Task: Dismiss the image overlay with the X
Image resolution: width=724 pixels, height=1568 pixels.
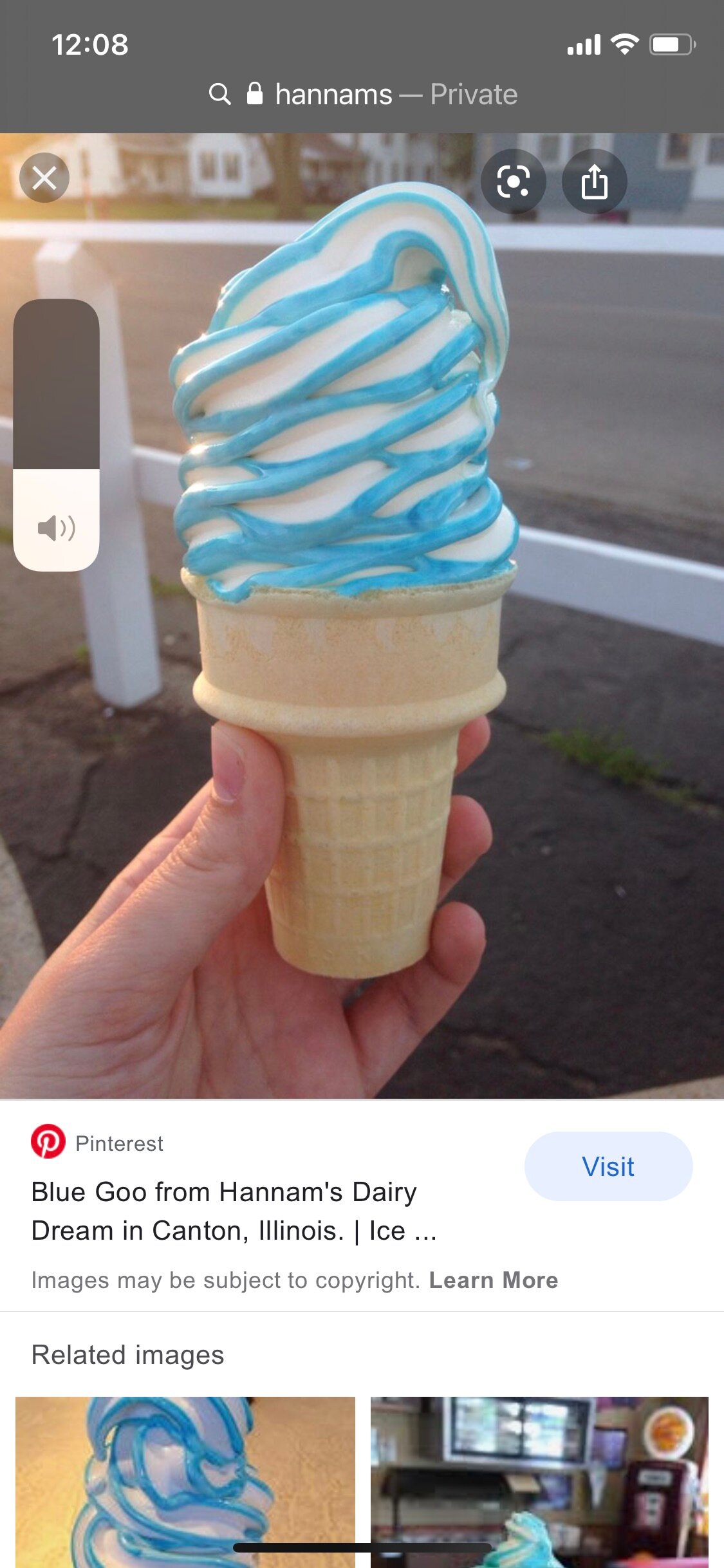Action: tap(45, 178)
